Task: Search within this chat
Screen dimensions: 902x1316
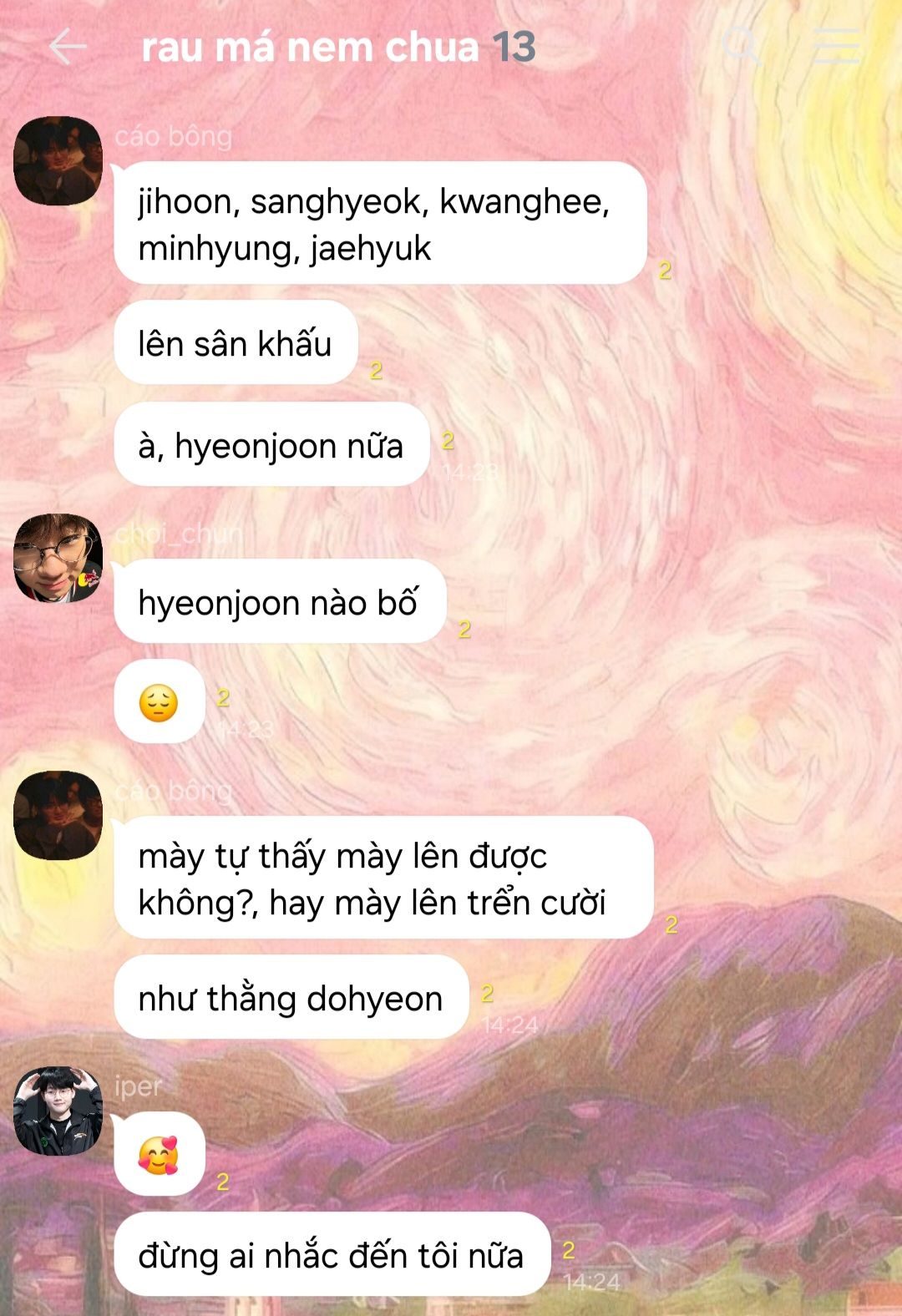Action: (x=740, y=45)
